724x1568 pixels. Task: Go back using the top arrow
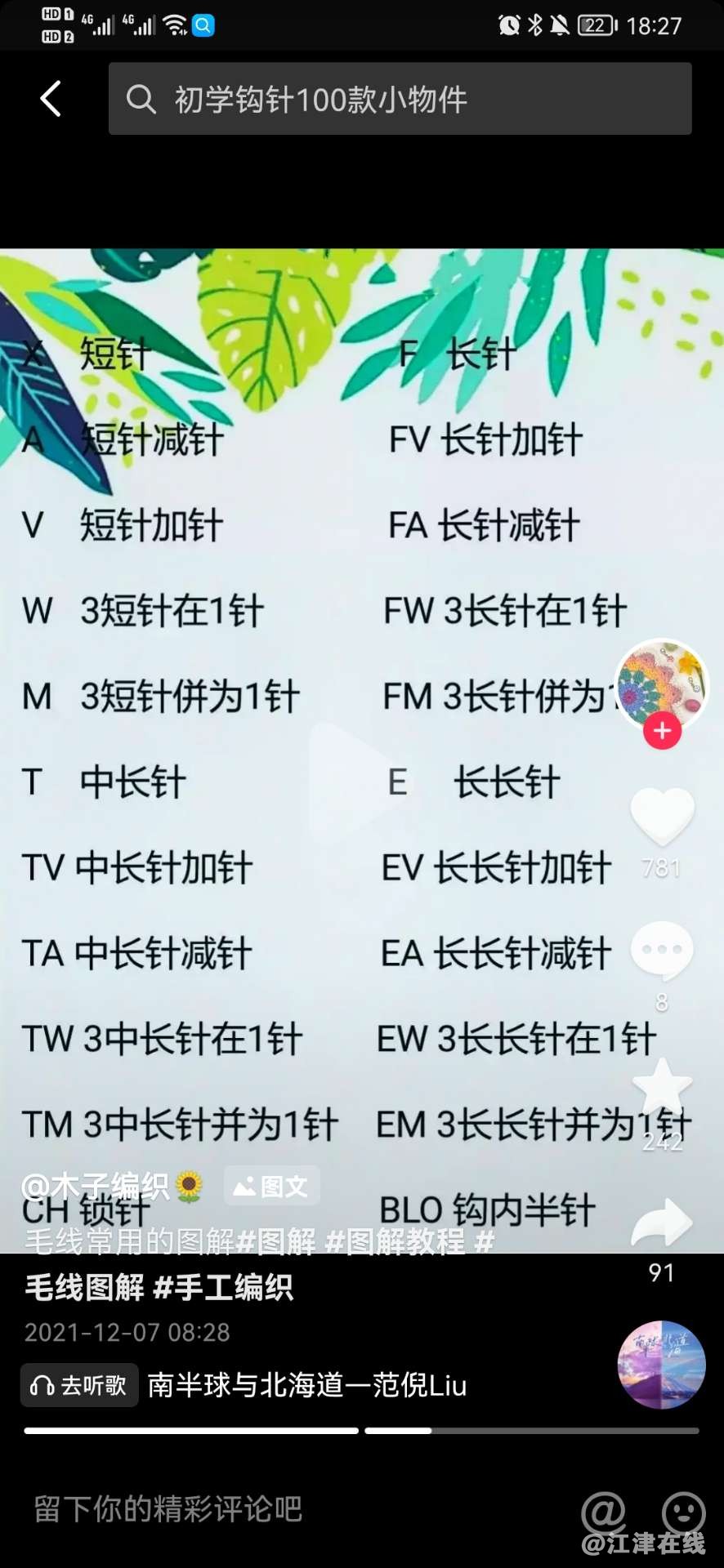click(x=51, y=99)
